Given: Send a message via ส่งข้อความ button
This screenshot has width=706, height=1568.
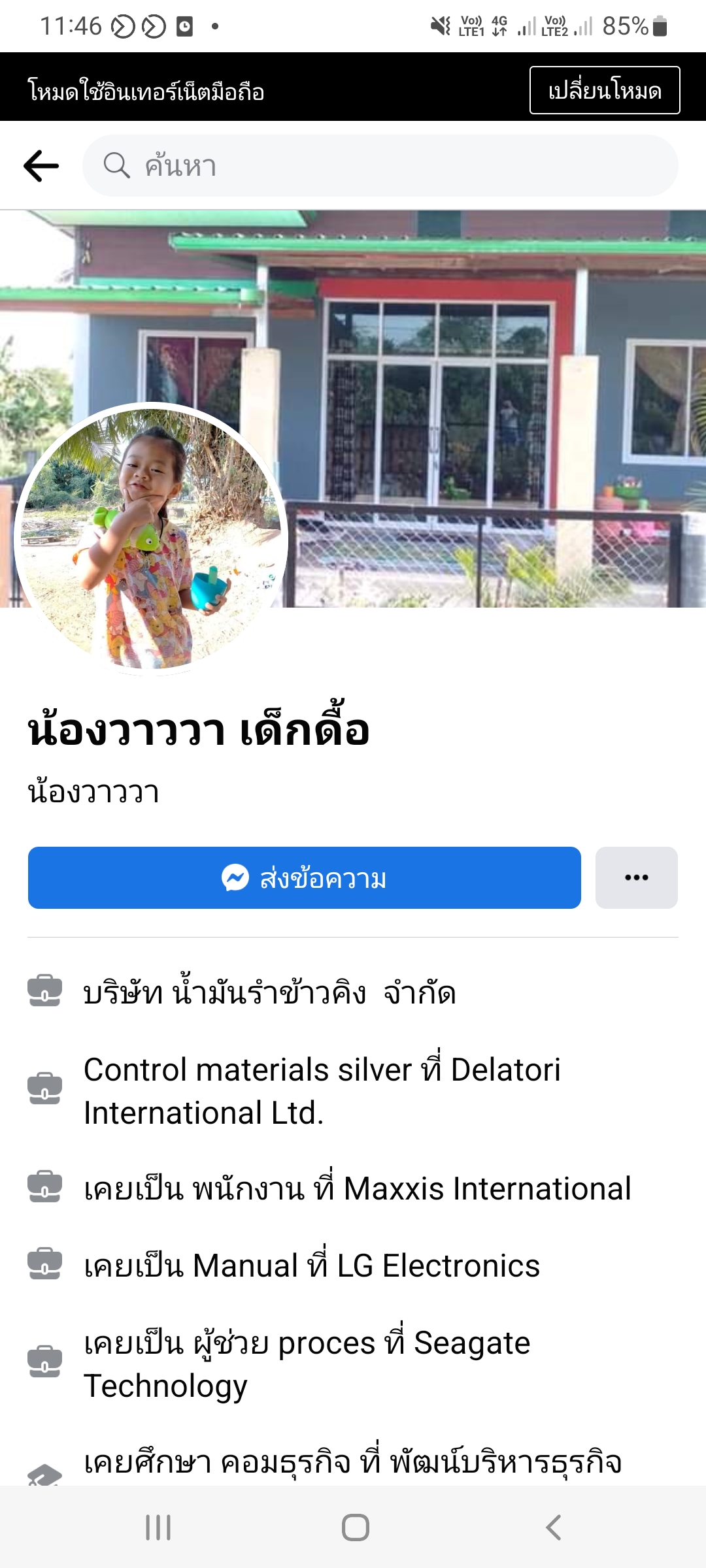Looking at the screenshot, I should (x=304, y=877).
